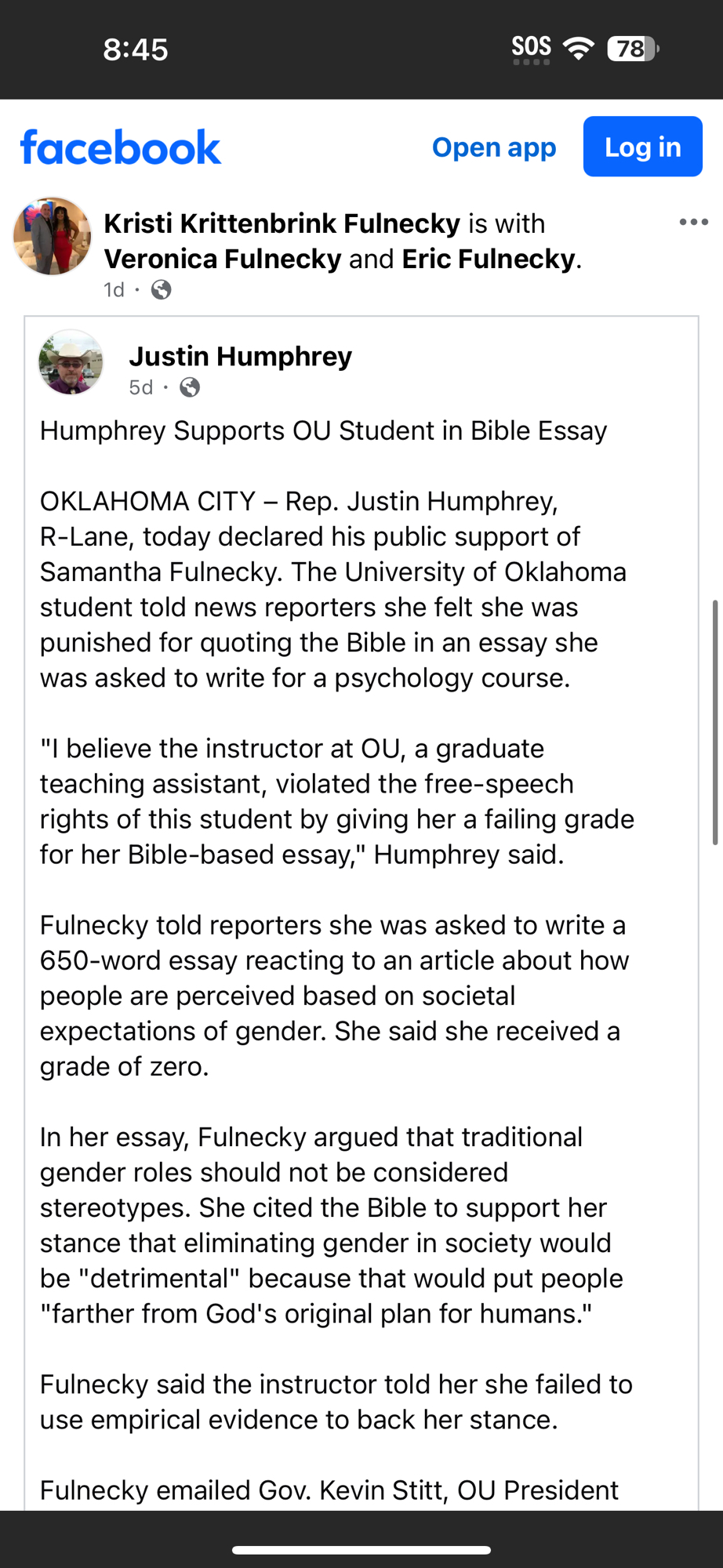Tap Justin Humphrey's cowboy hat profile picture
723x1568 pixels.
coord(71,362)
